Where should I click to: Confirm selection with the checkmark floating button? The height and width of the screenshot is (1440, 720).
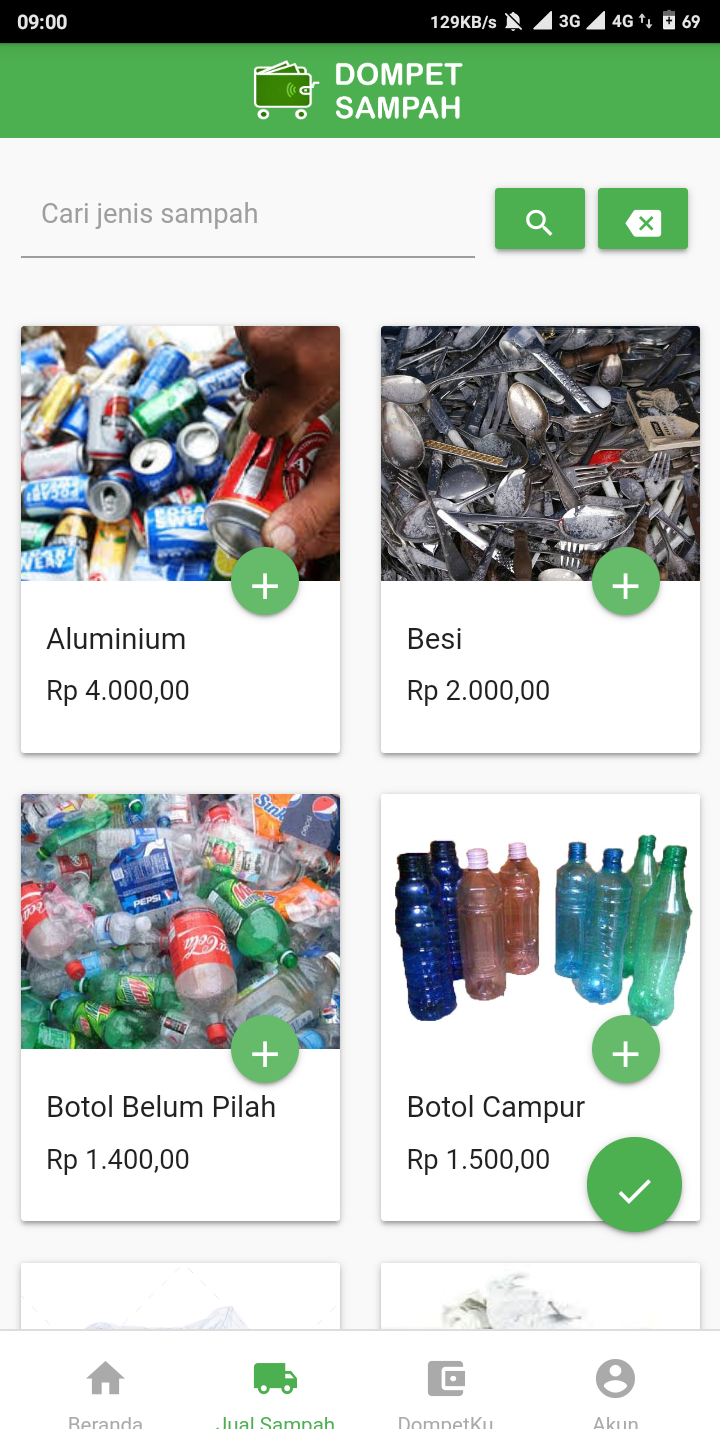pyautogui.click(x=634, y=1186)
